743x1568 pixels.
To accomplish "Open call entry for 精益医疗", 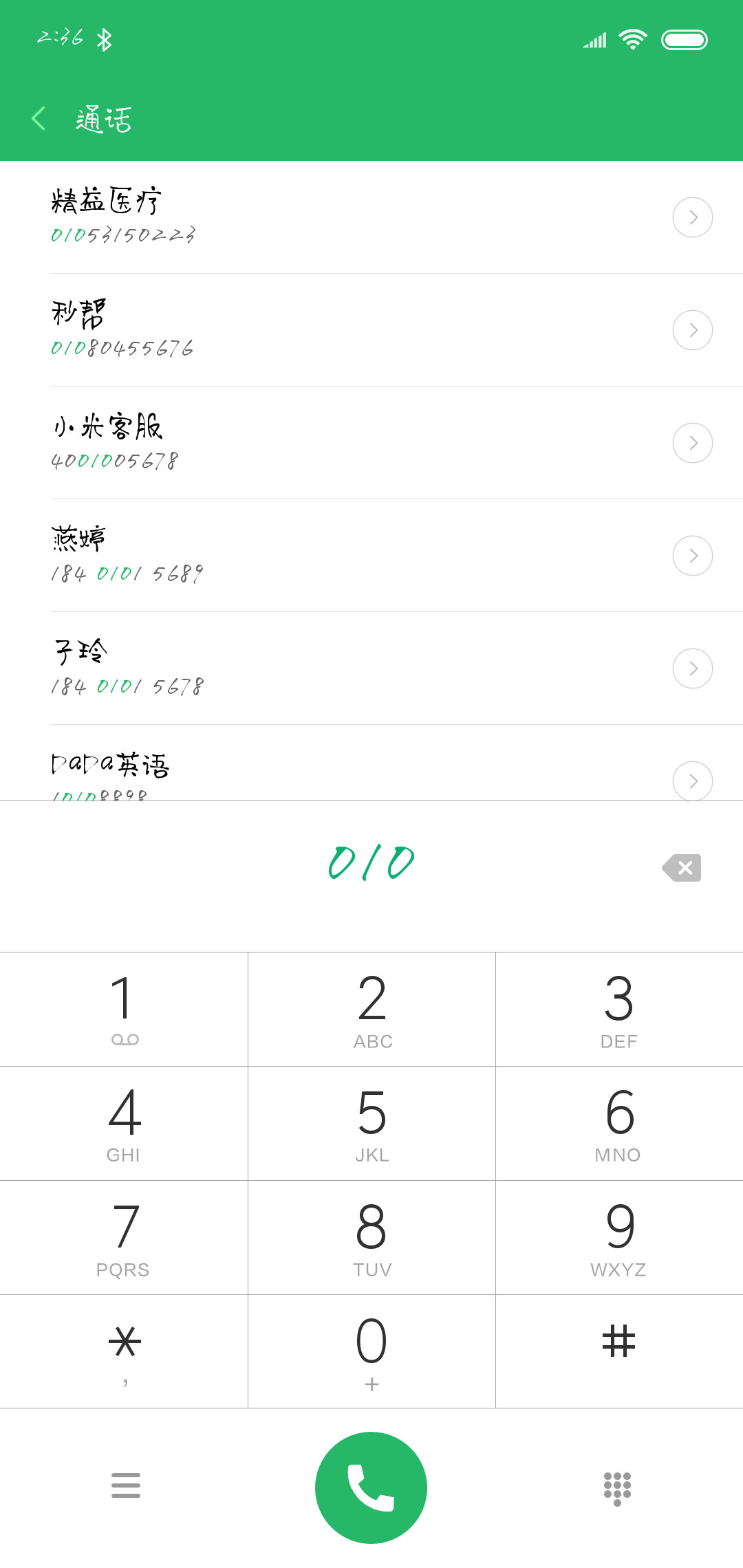I will 371,217.
